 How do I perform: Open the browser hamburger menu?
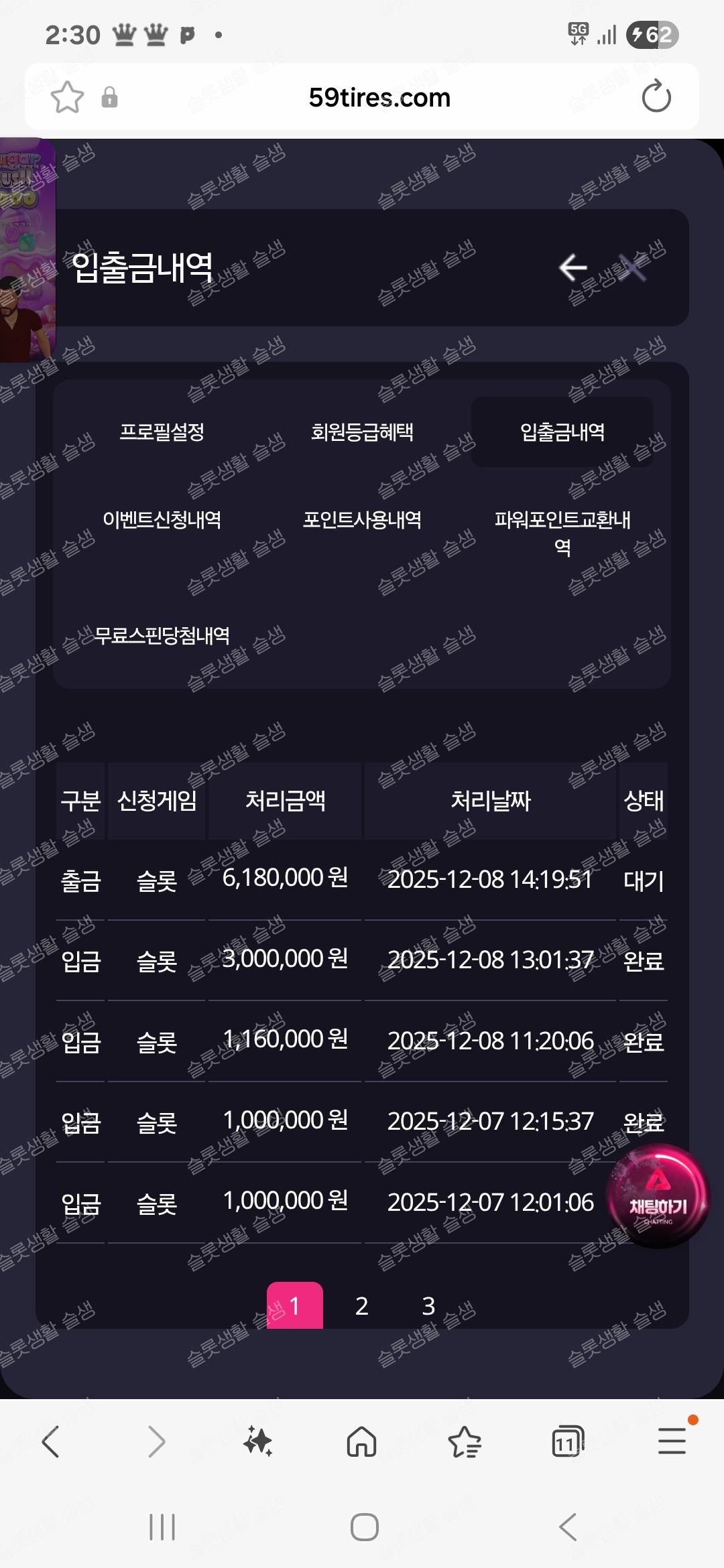[x=672, y=1441]
